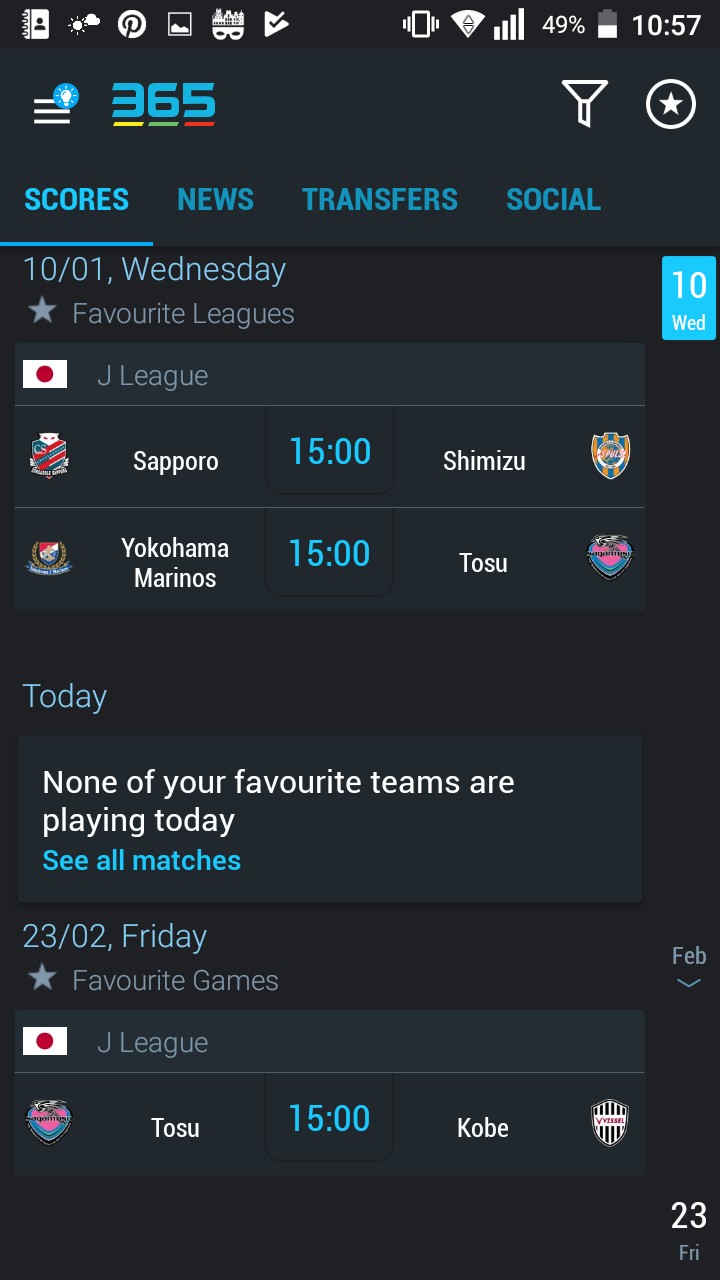Open the hamburger drawer menu
This screenshot has height=1280, width=720.
point(53,108)
